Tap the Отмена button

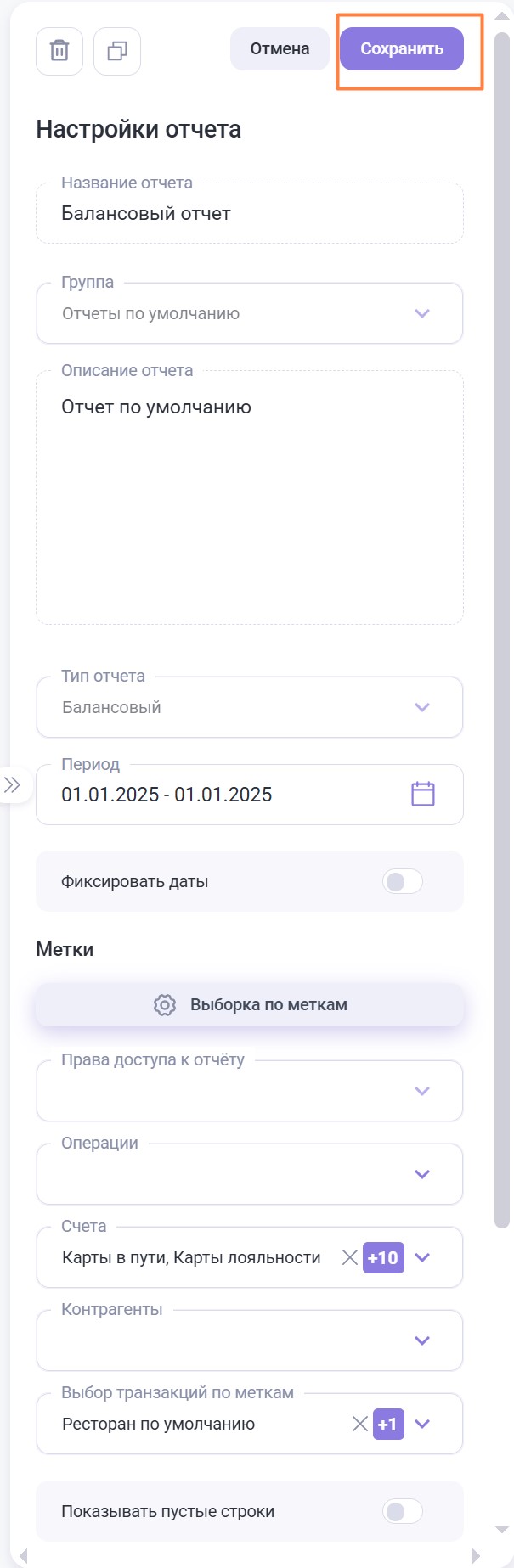(x=280, y=49)
